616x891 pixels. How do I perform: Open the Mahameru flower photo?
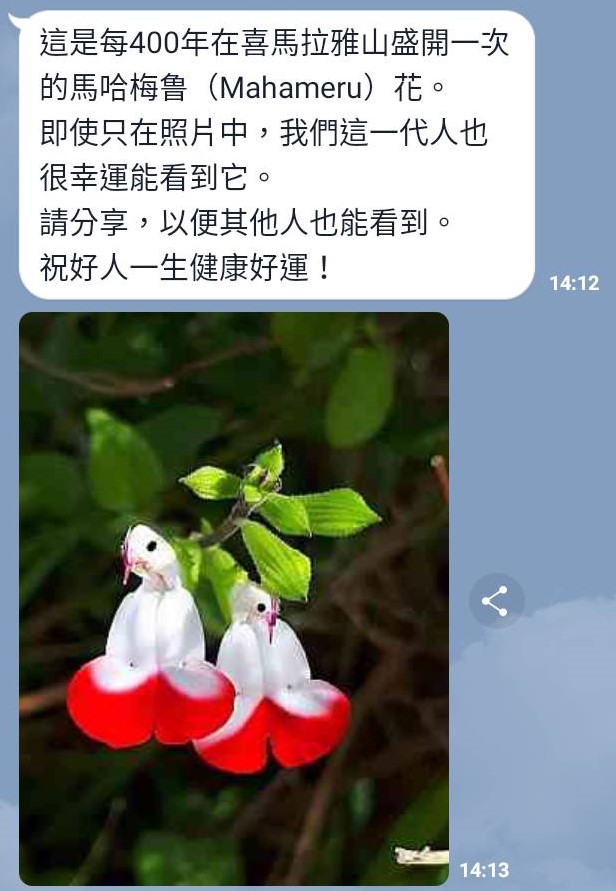(234, 598)
